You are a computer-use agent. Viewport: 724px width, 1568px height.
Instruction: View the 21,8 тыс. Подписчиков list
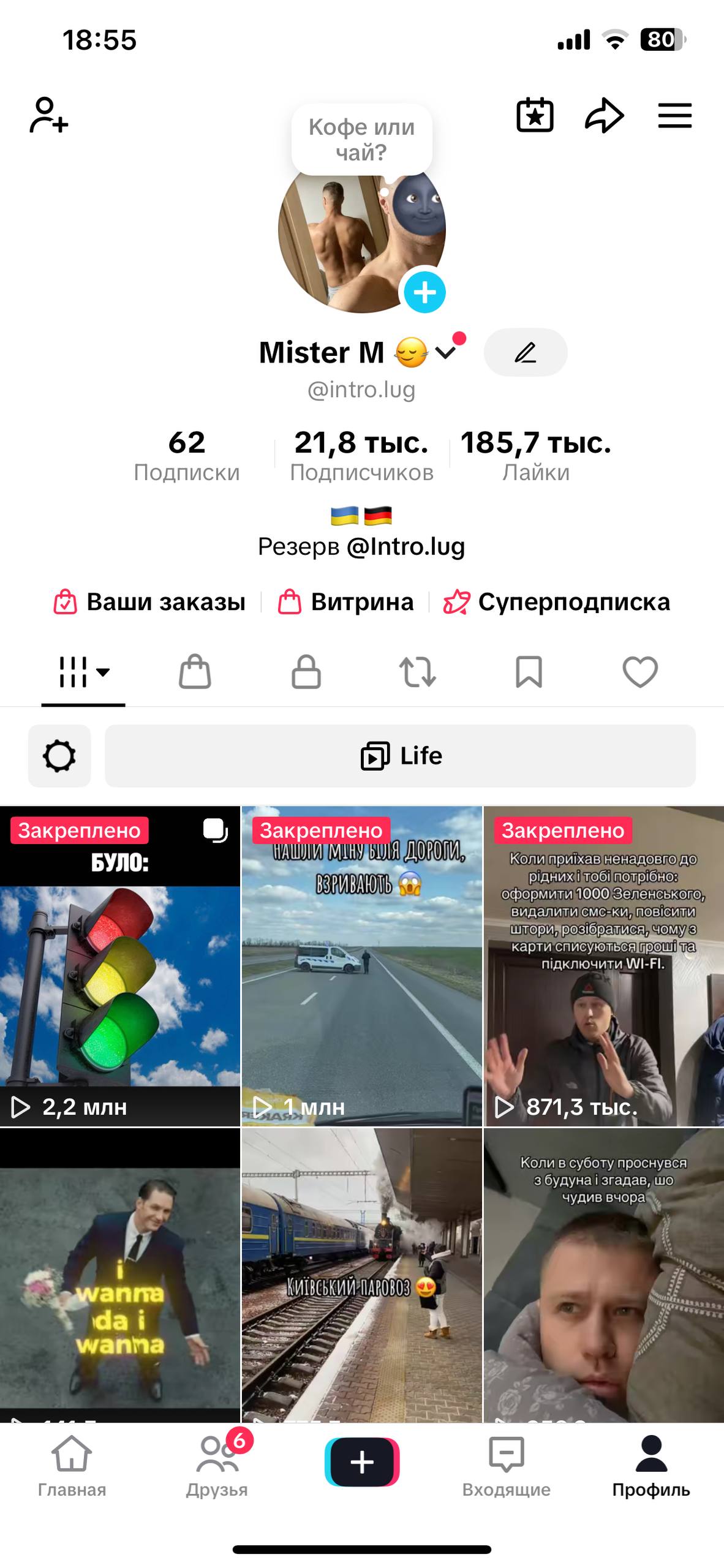pyautogui.click(x=361, y=455)
